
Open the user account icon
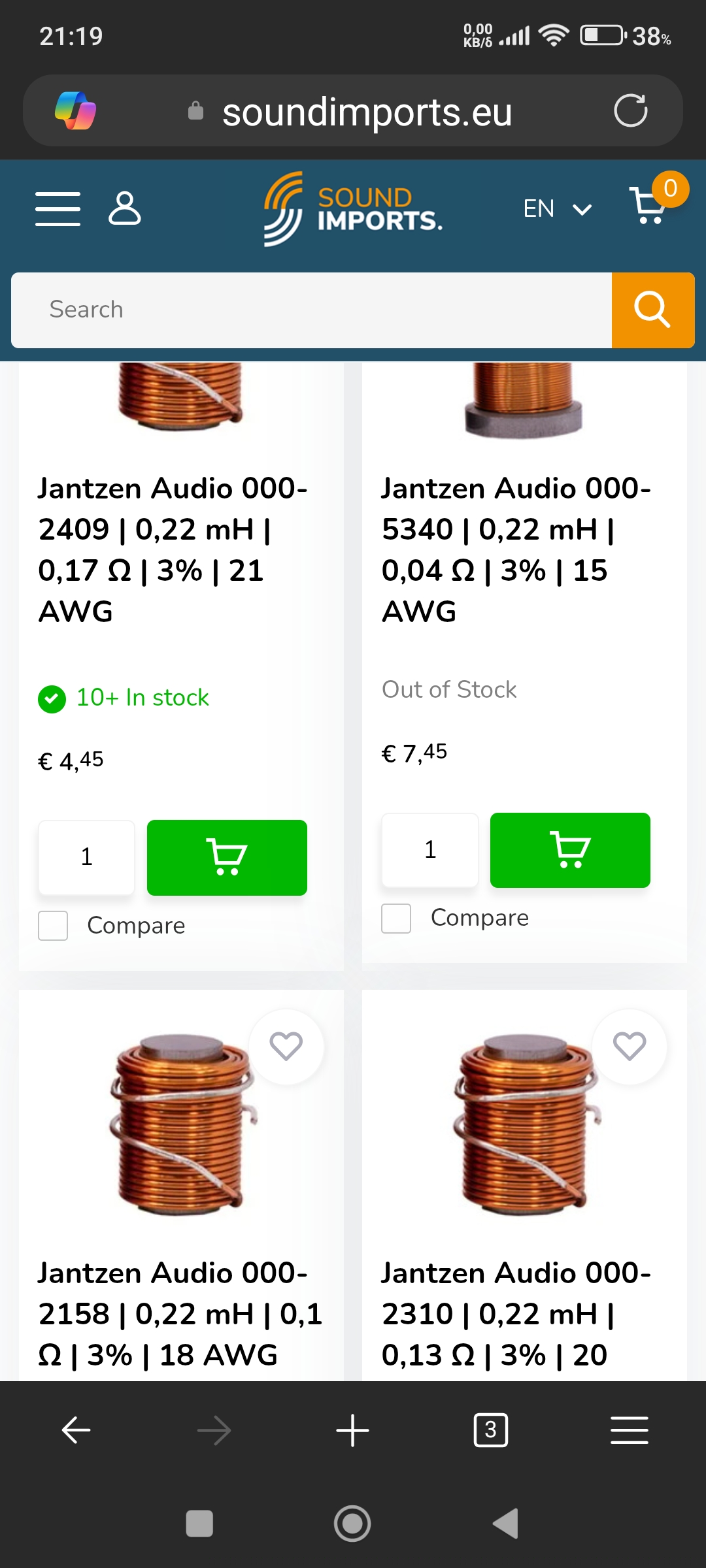(x=124, y=208)
